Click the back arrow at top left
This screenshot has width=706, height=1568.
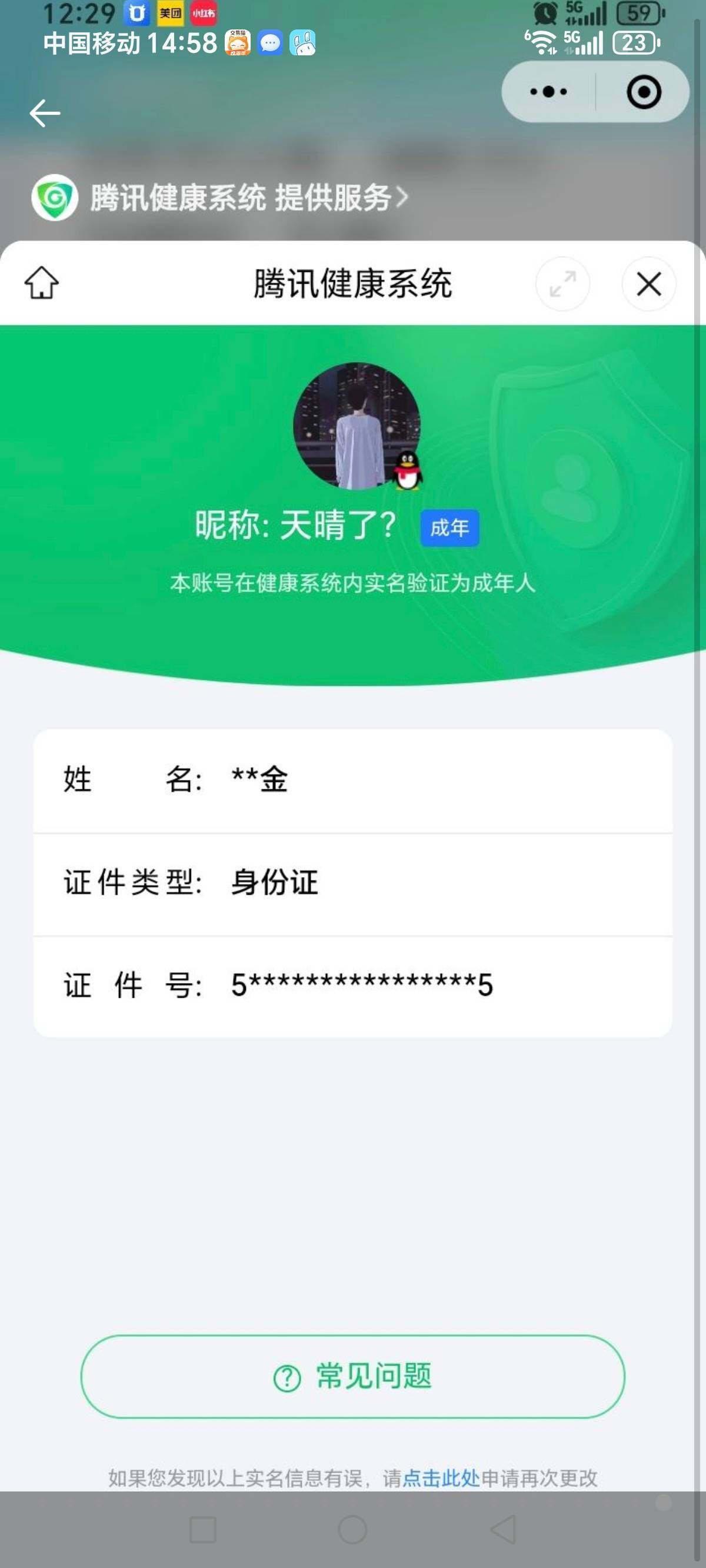point(44,112)
